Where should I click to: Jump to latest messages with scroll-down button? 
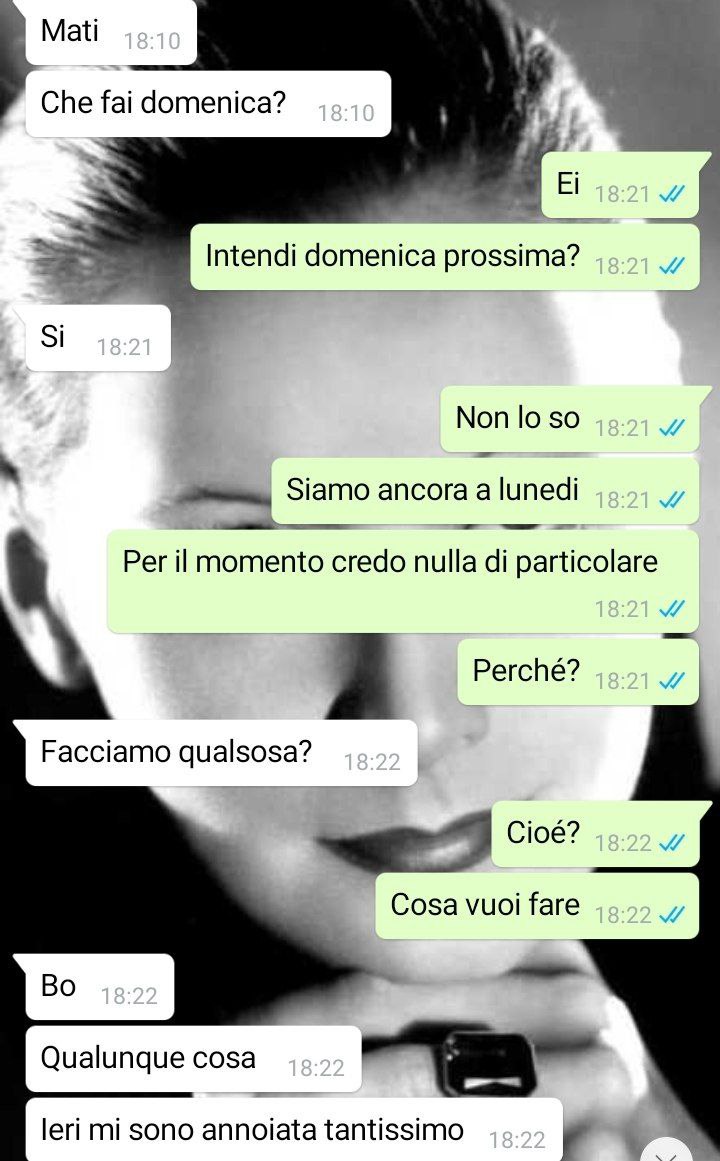pyautogui.click(x=667, y=1150)
